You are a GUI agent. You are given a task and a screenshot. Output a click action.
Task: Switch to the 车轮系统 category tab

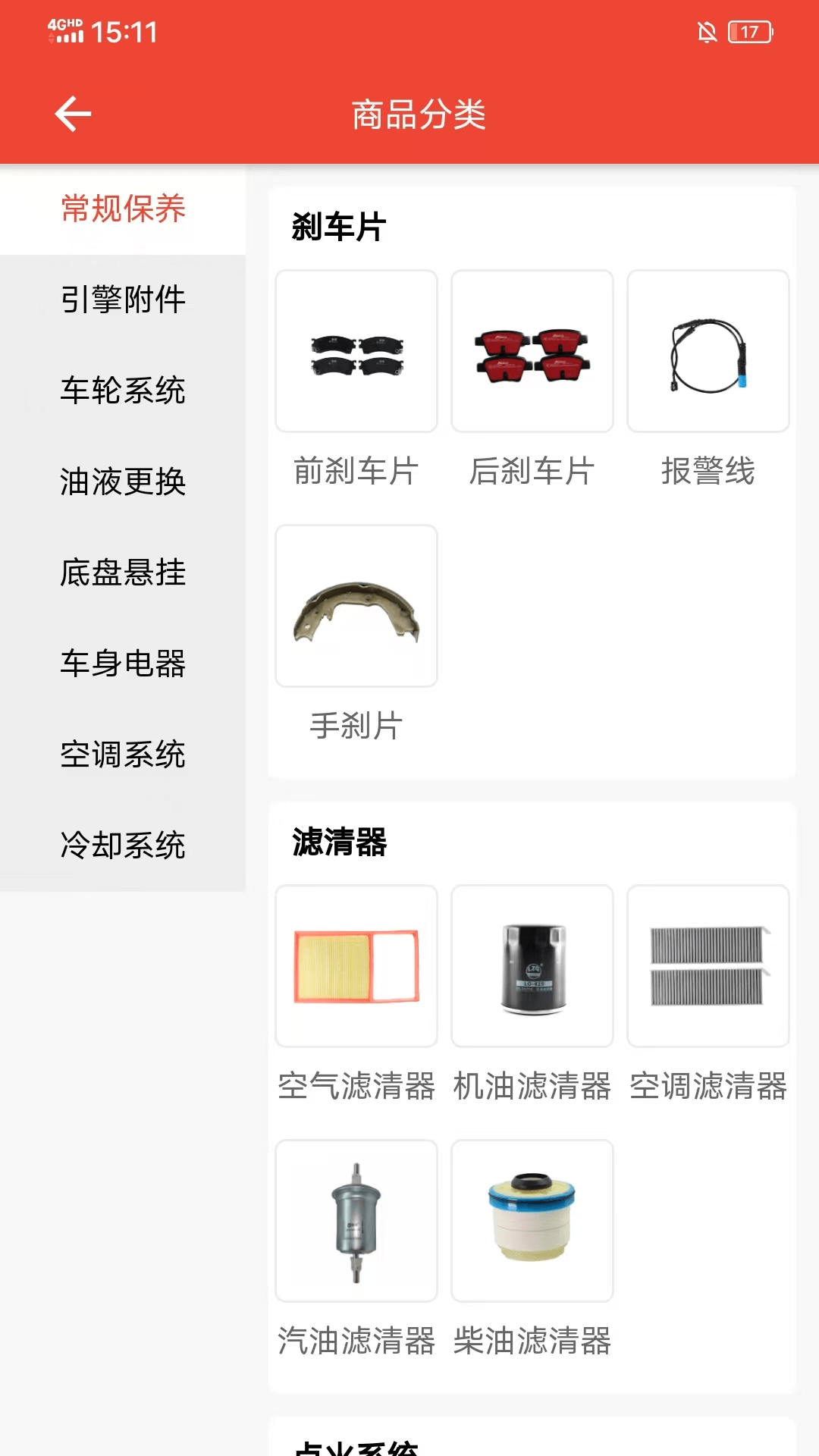[123, 392]
